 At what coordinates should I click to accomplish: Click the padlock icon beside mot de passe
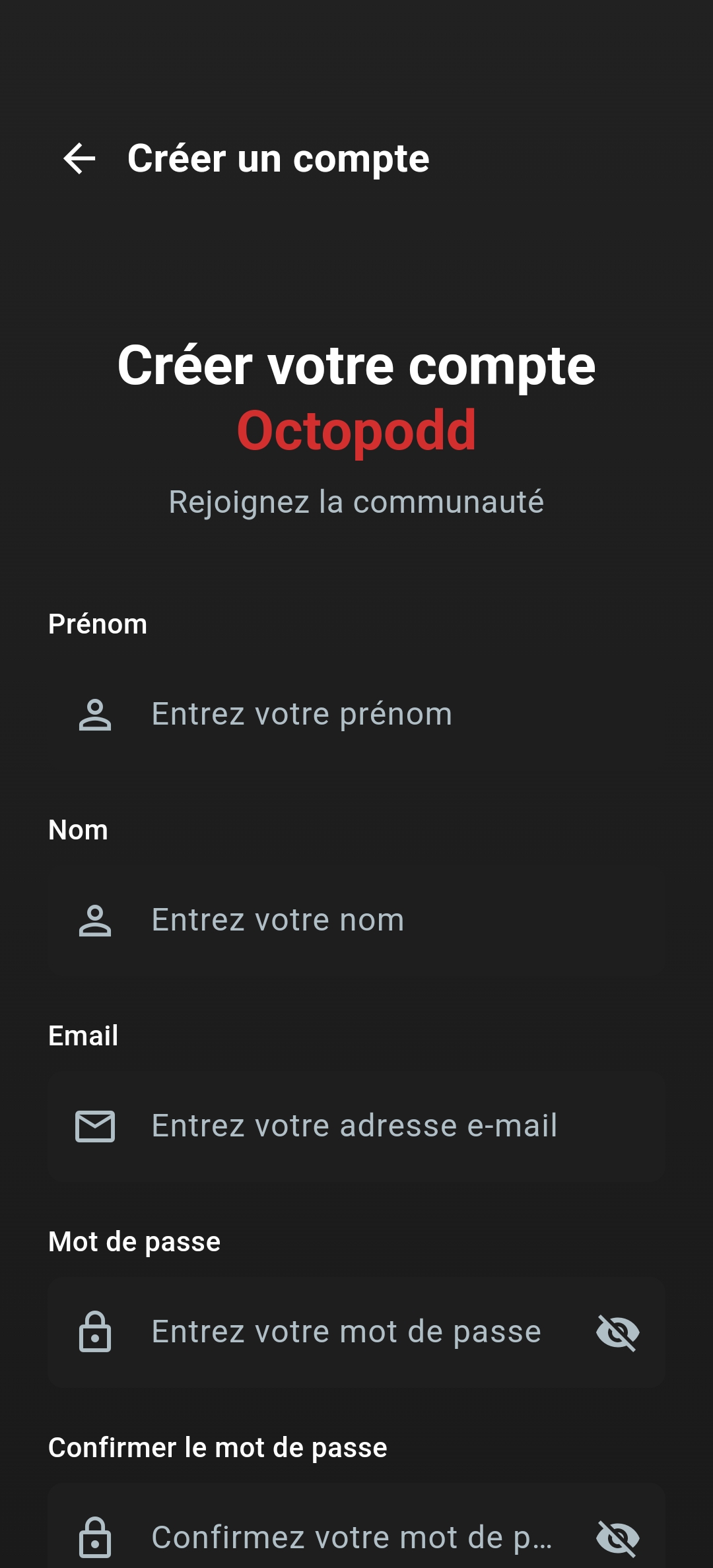point(95,1331)
